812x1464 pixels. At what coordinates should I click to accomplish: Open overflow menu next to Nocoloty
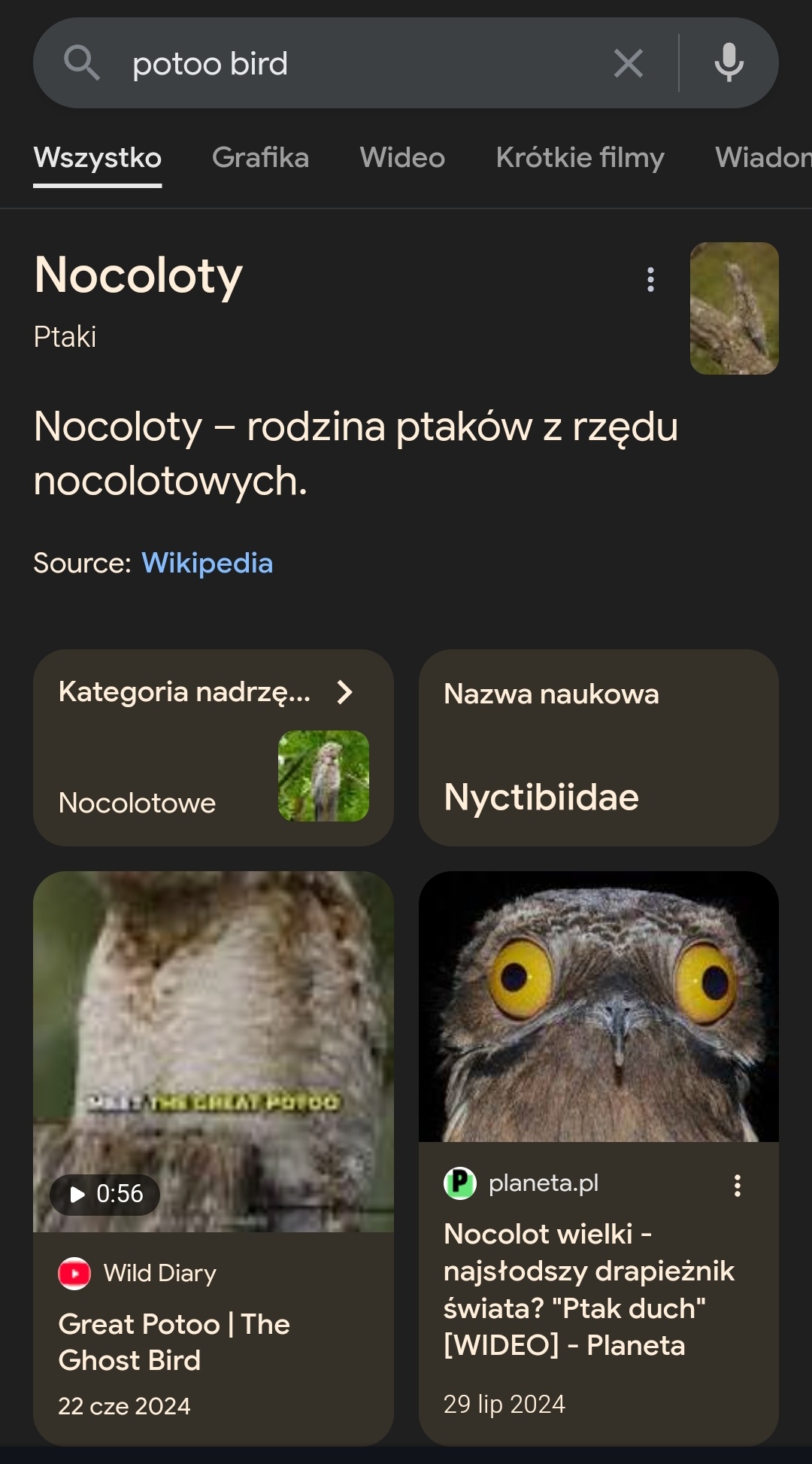(650, 279)
